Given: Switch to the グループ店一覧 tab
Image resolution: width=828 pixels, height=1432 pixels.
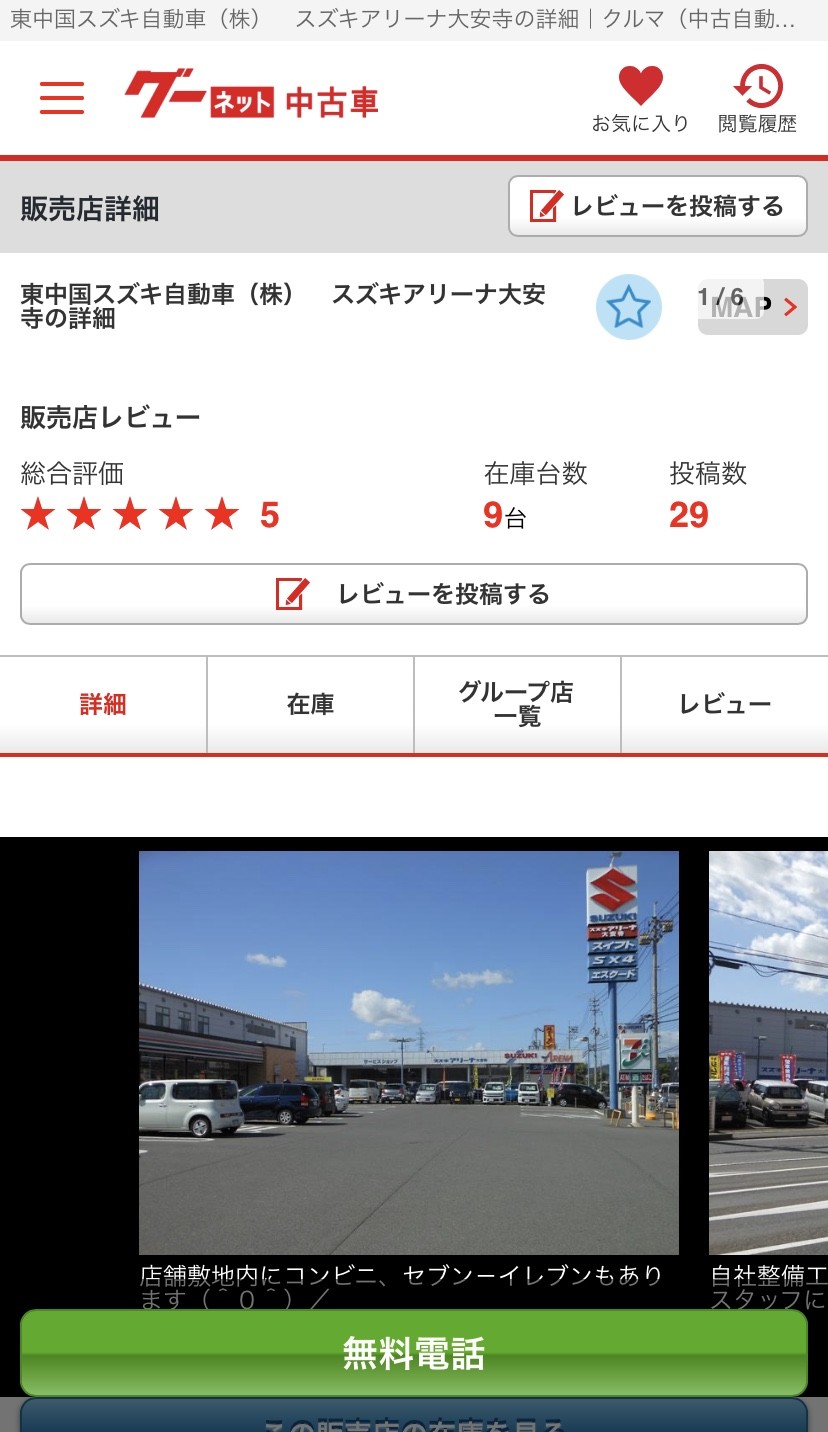Looking at the screenshot, I should (517, 704).
